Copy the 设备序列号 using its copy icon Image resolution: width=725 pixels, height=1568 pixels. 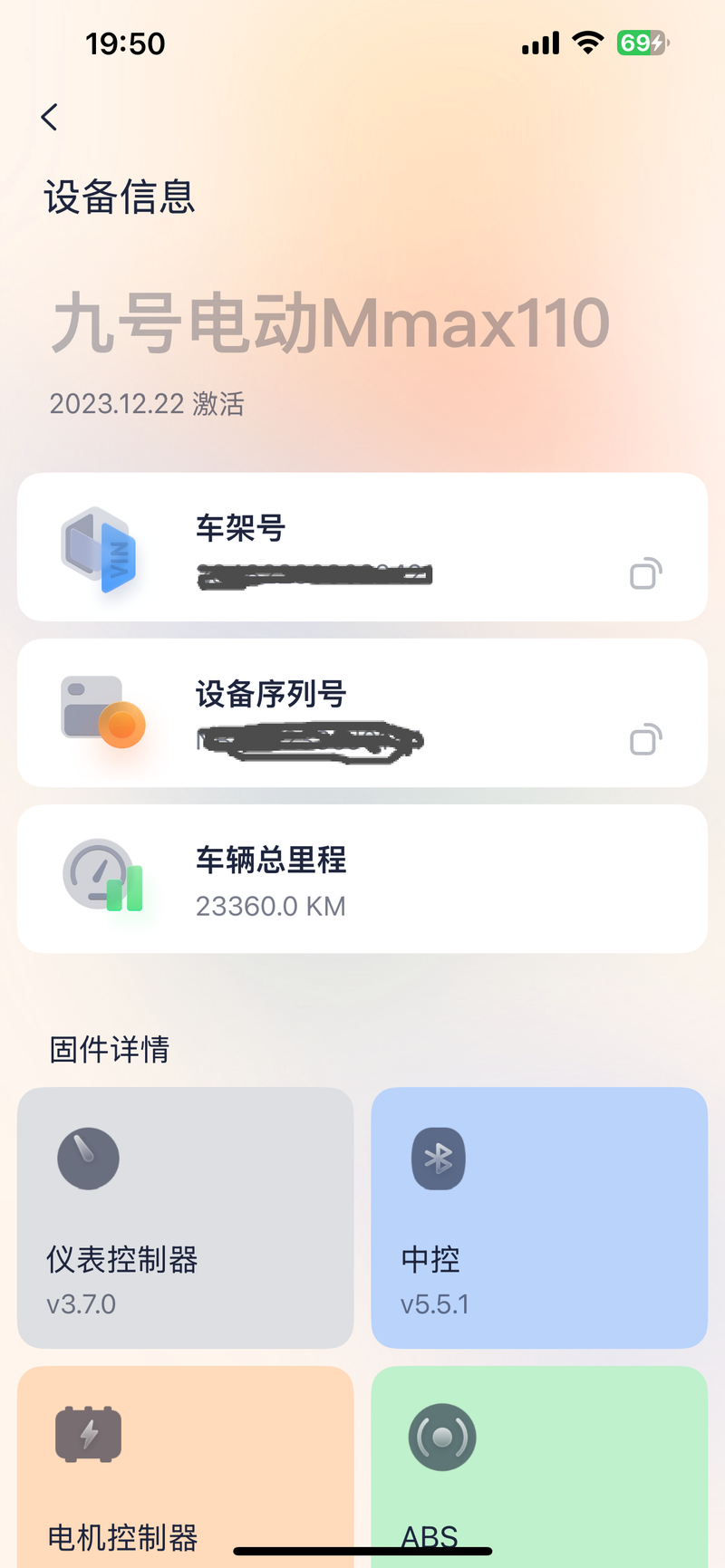(x=644, y=739)
